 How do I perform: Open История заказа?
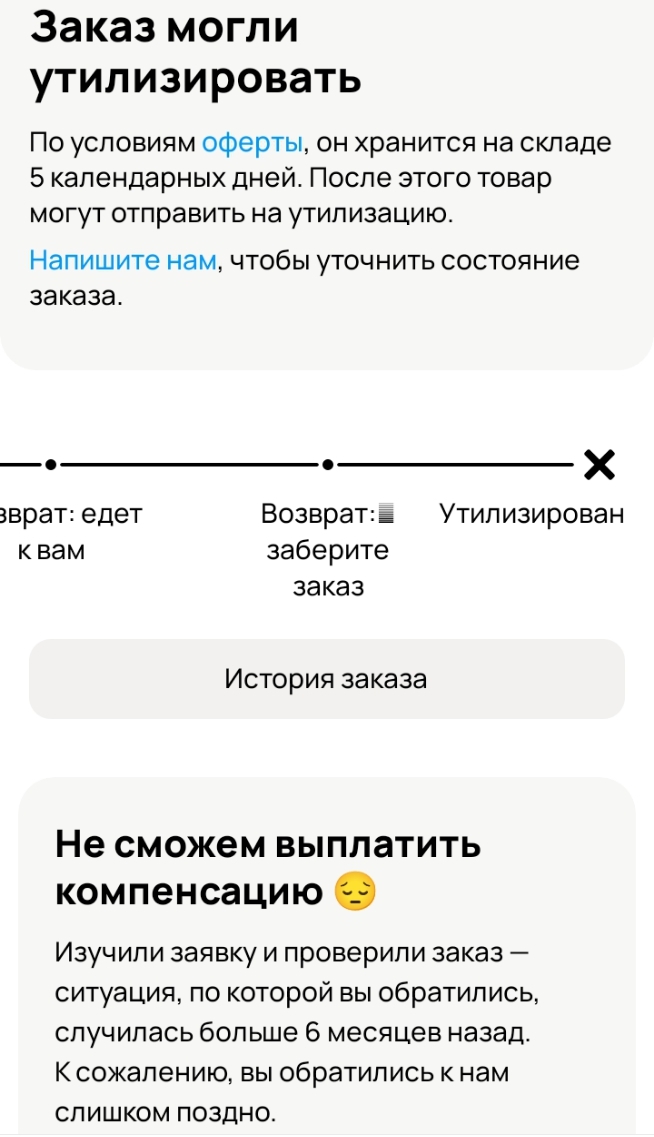click(x=326, y=679)
